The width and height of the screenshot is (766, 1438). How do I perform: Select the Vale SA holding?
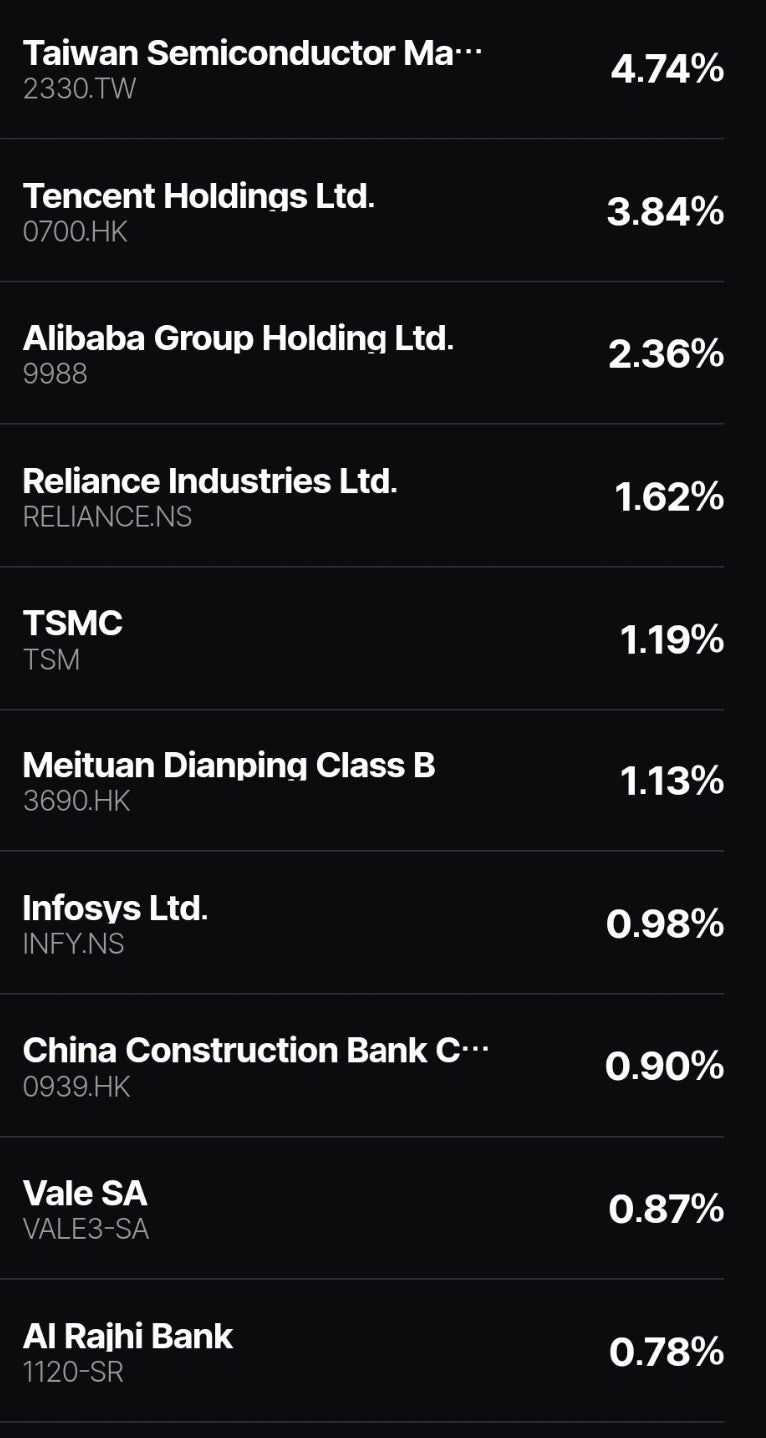[x=85, y=1208]
